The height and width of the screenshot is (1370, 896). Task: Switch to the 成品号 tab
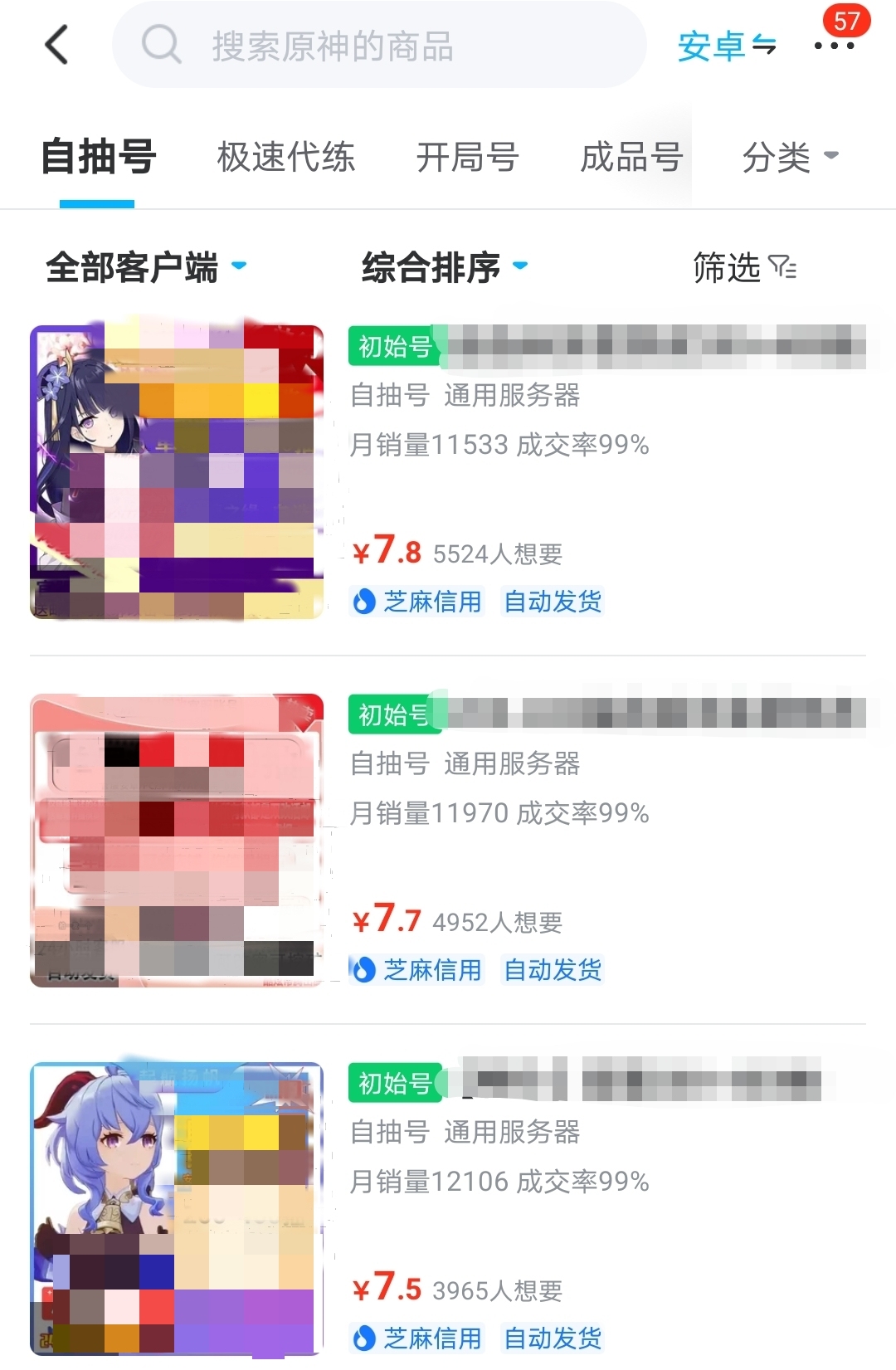631,157
